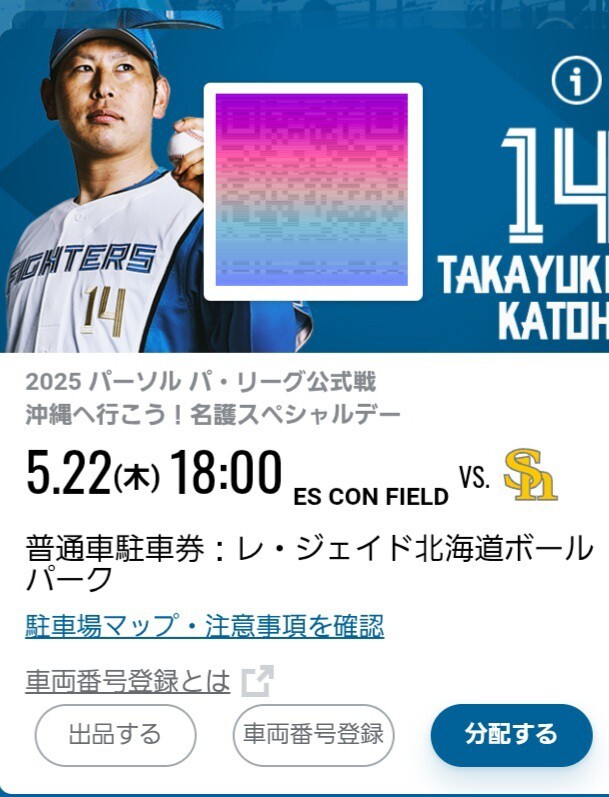The height and width of the screenshot is (797, 609).
Task: Open the ticket info icon
Action: click(x=575, y=85)
